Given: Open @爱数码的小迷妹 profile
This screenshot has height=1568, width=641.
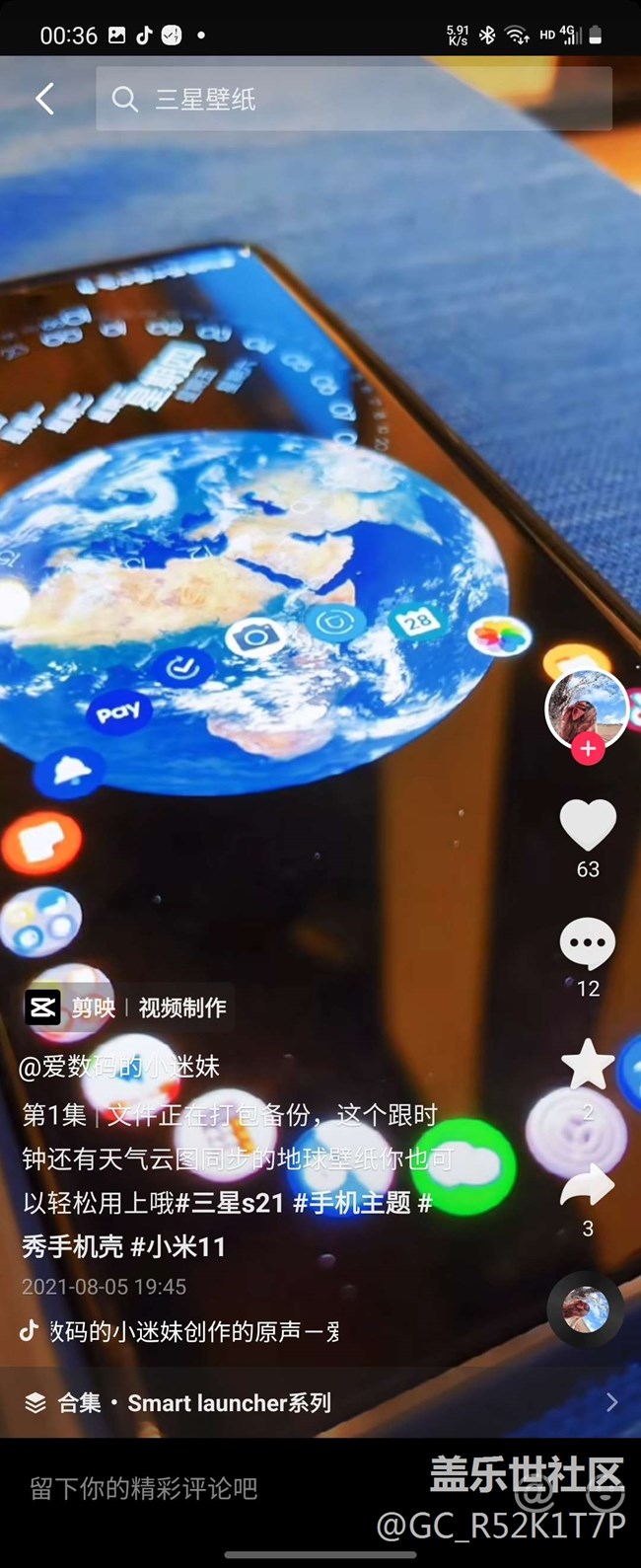Looking at the screenshot, I should point(119,1067).
